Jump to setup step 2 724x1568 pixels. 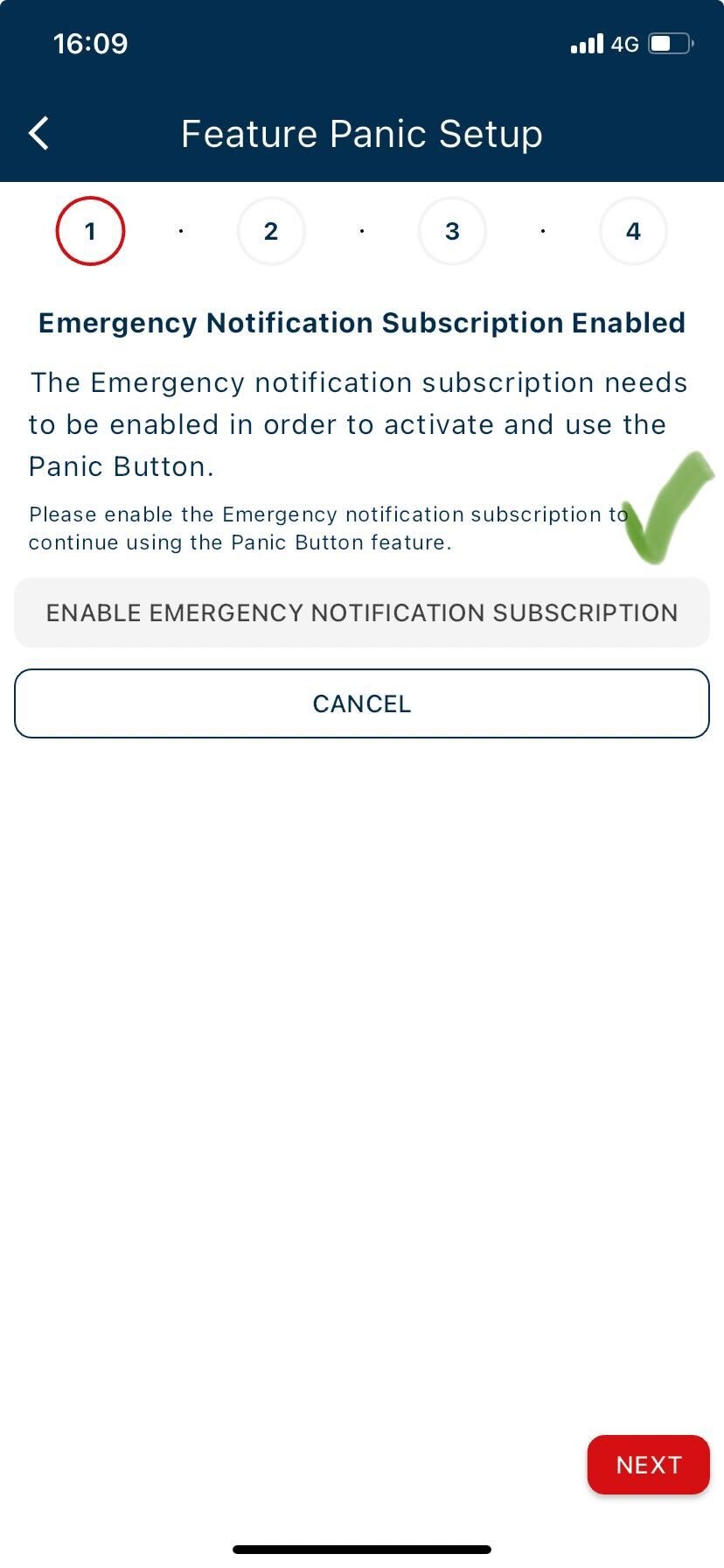271,231
